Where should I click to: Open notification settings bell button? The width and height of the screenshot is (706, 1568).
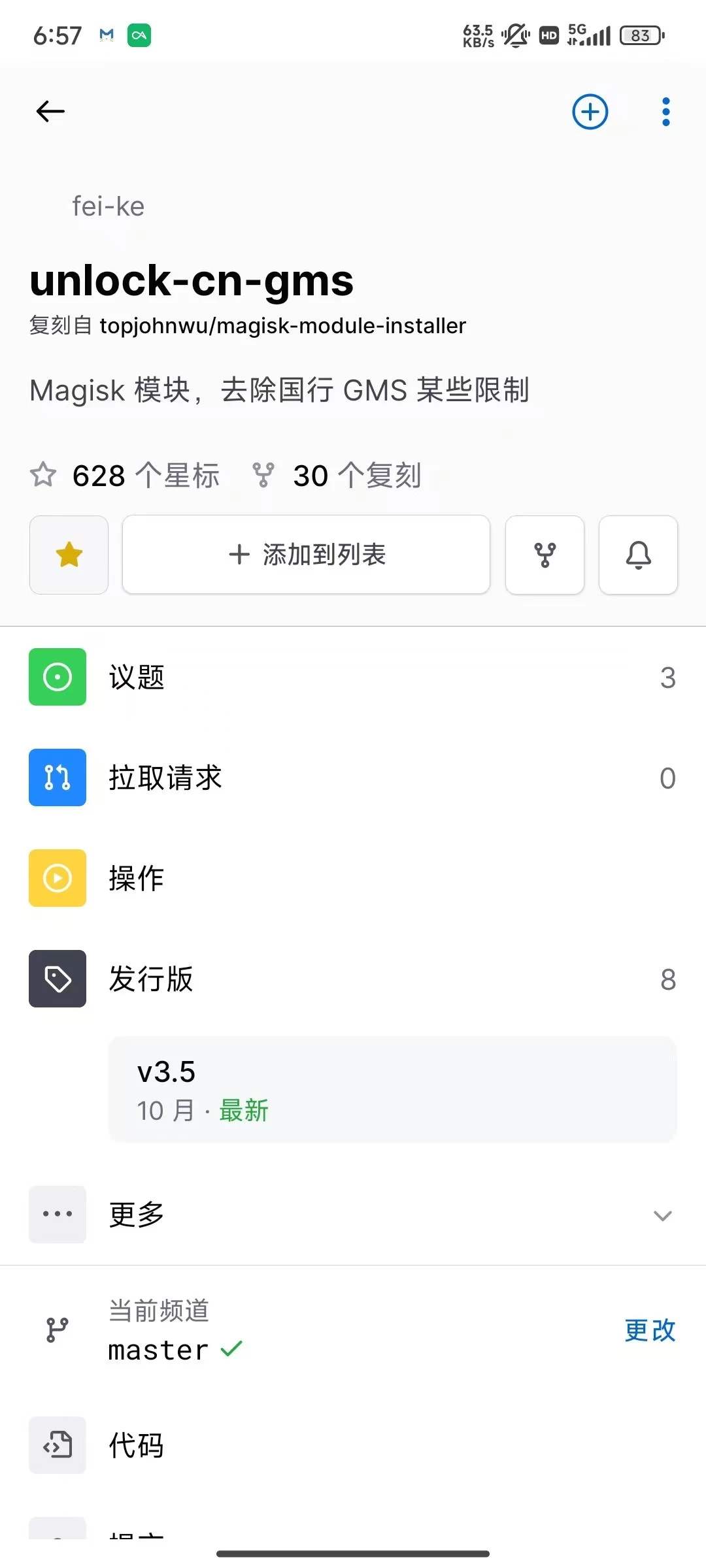pyautogui.click(x=638, y=555)
